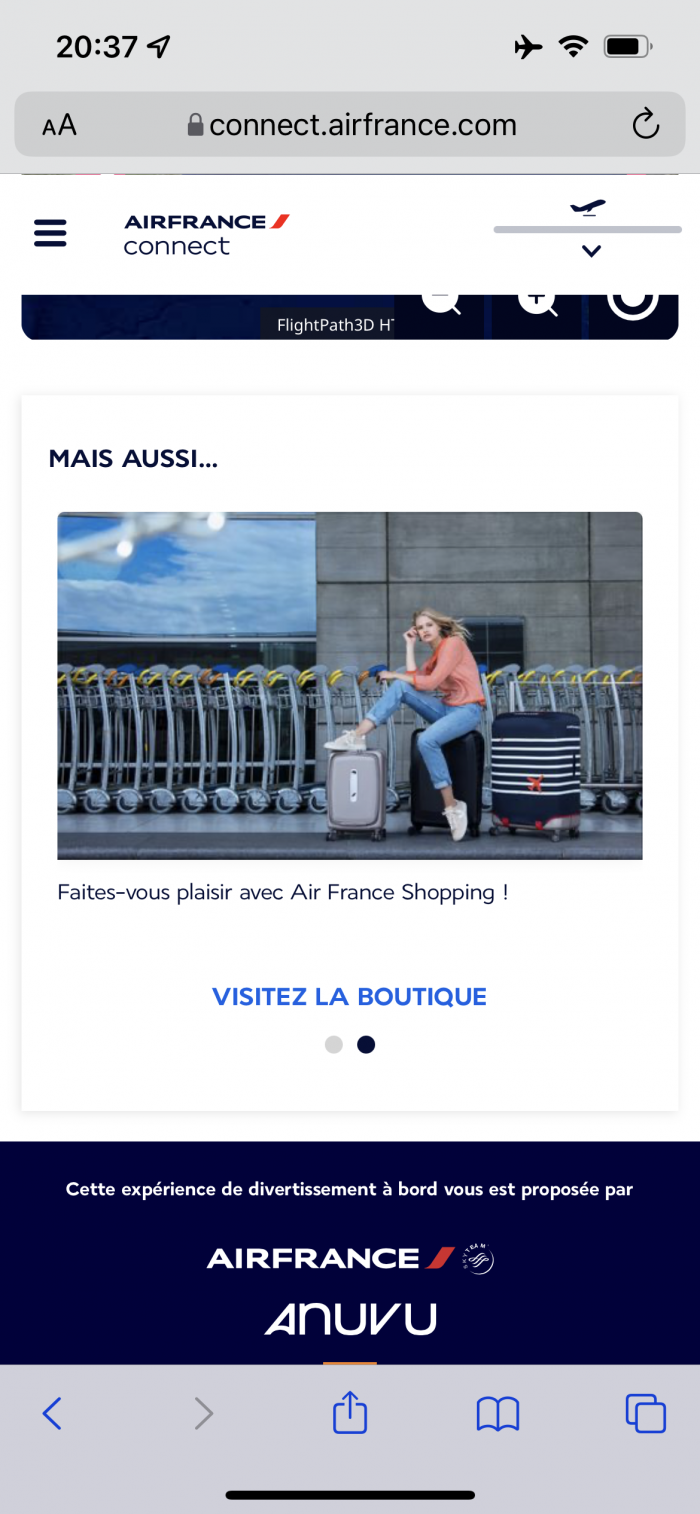Open Safari bookmarks

[498, 1413]
